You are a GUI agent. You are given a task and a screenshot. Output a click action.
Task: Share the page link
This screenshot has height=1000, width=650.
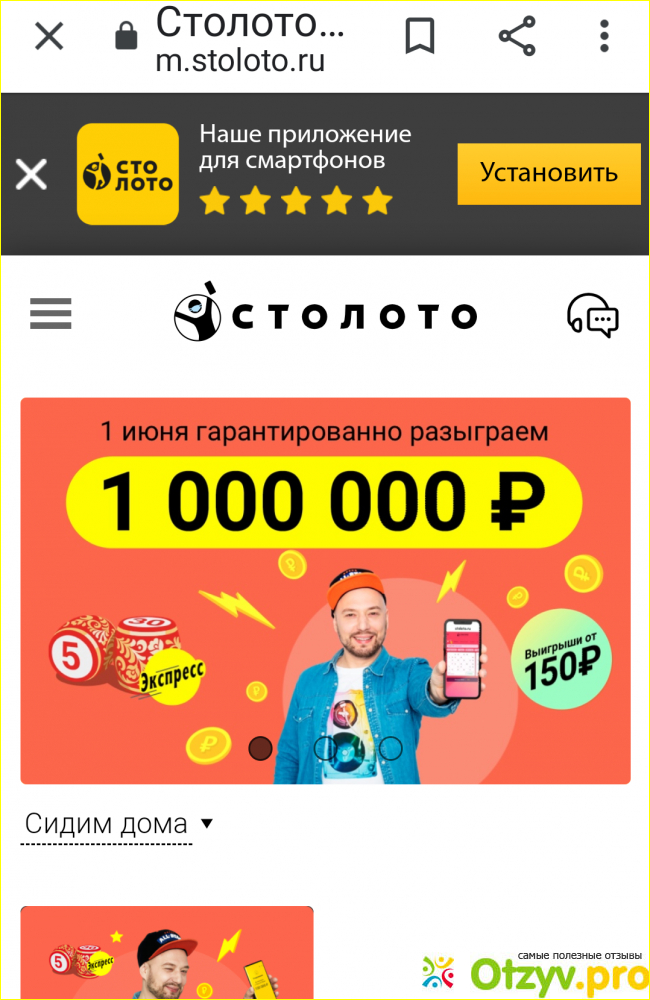(517, 37)
